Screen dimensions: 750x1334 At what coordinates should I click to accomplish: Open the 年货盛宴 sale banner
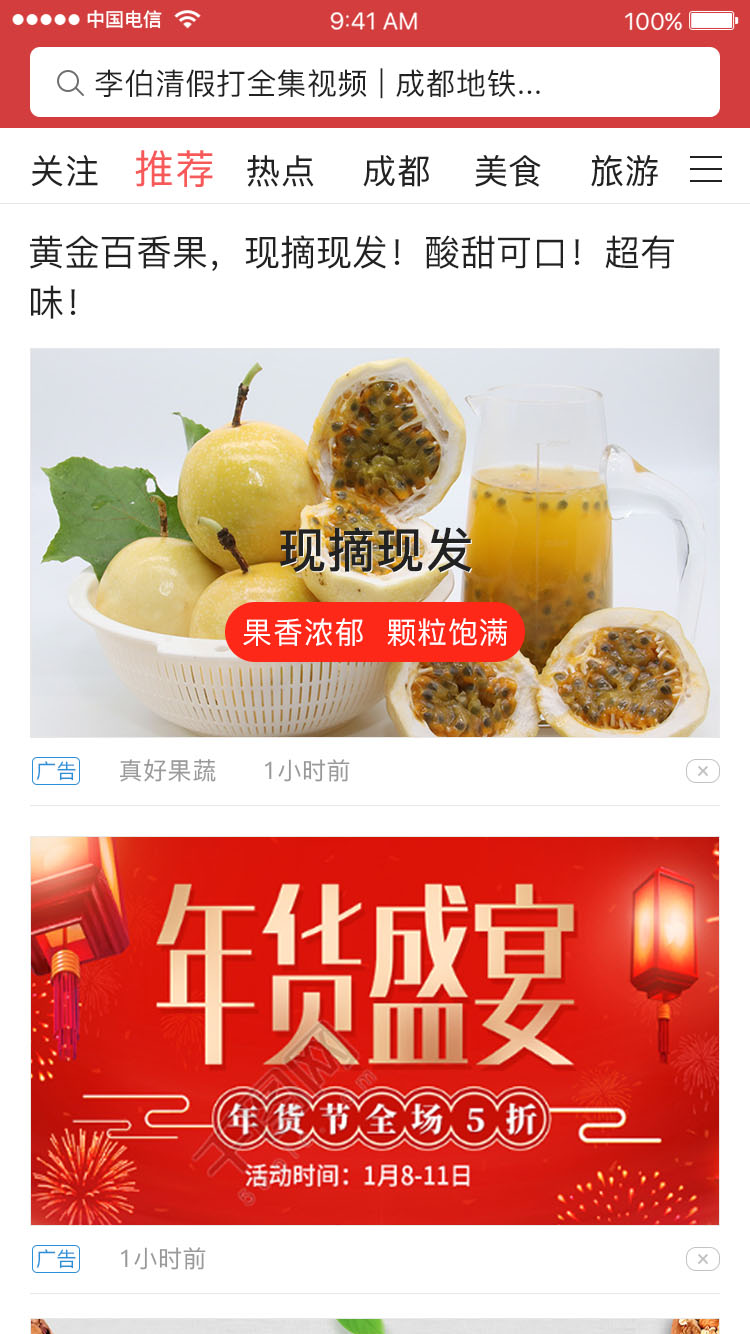coord(375,1030)
